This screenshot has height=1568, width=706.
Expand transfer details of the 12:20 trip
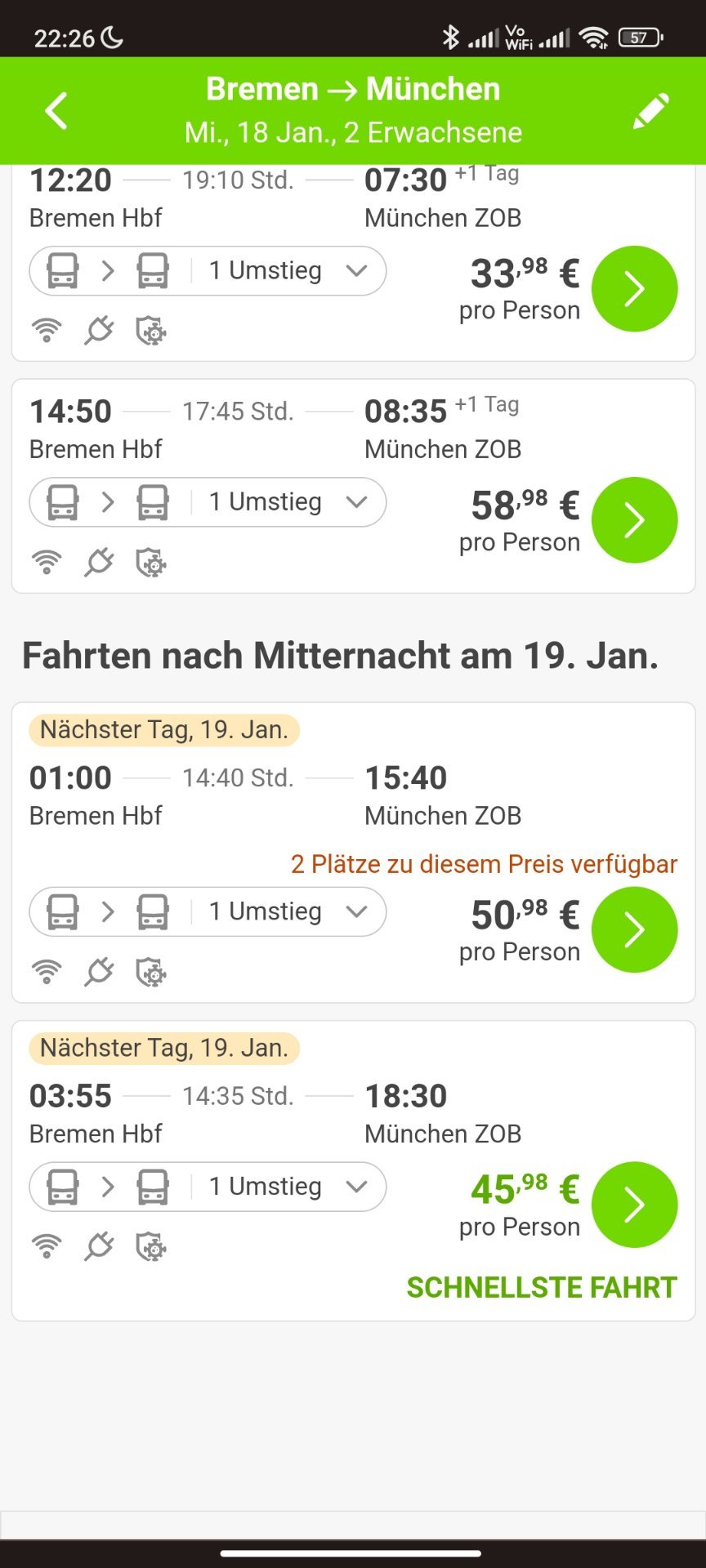208,270
